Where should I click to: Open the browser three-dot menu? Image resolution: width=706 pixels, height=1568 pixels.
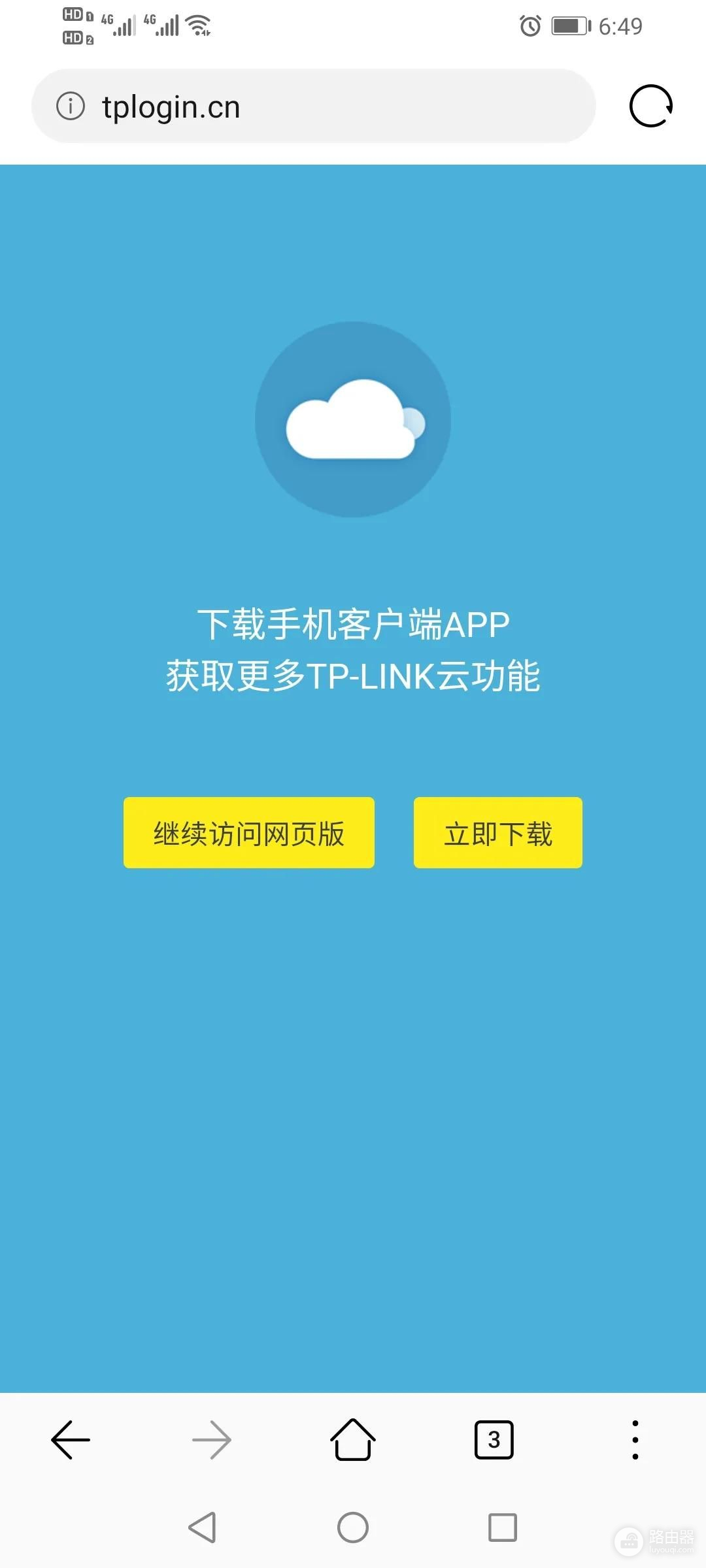(x=635, y=1439)
